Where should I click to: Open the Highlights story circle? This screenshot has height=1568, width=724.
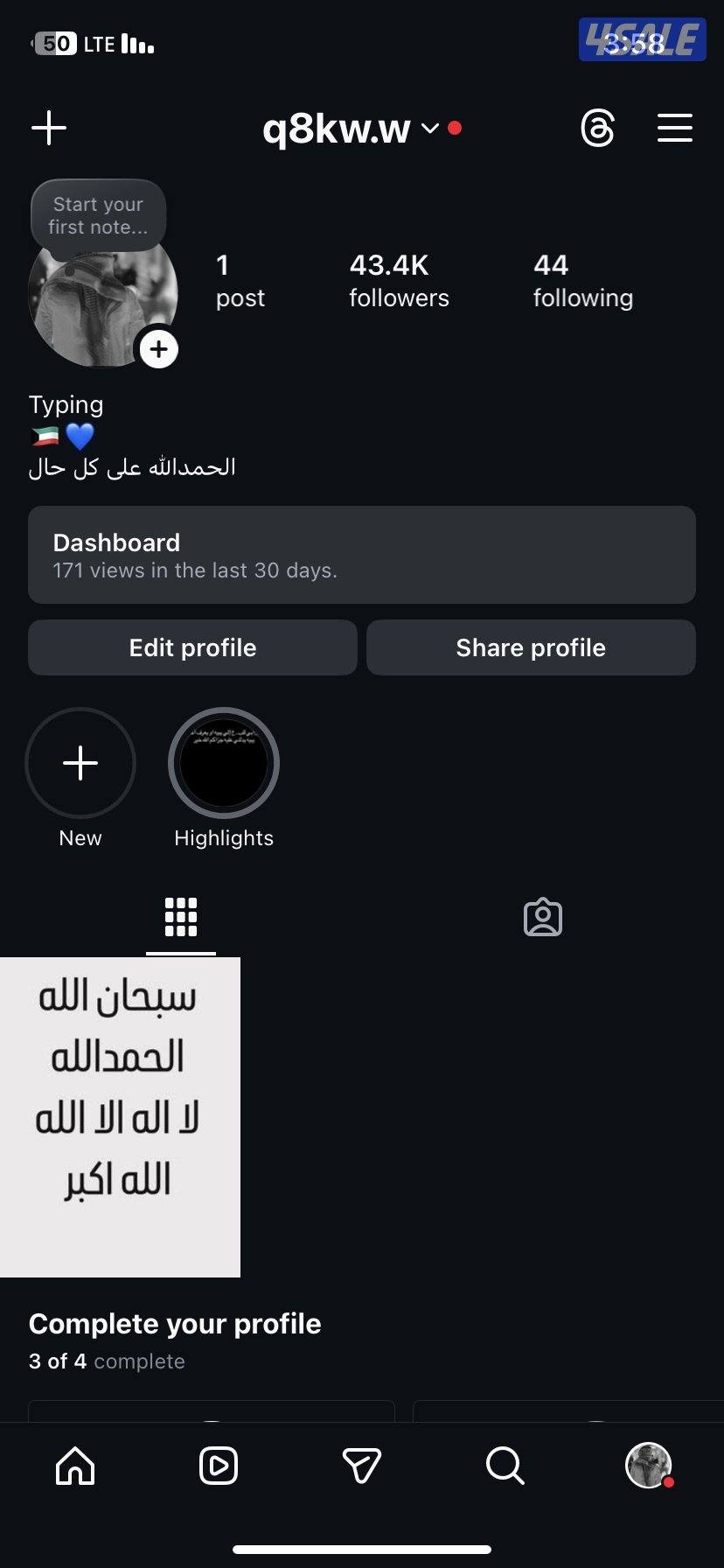tap(224, 762)
